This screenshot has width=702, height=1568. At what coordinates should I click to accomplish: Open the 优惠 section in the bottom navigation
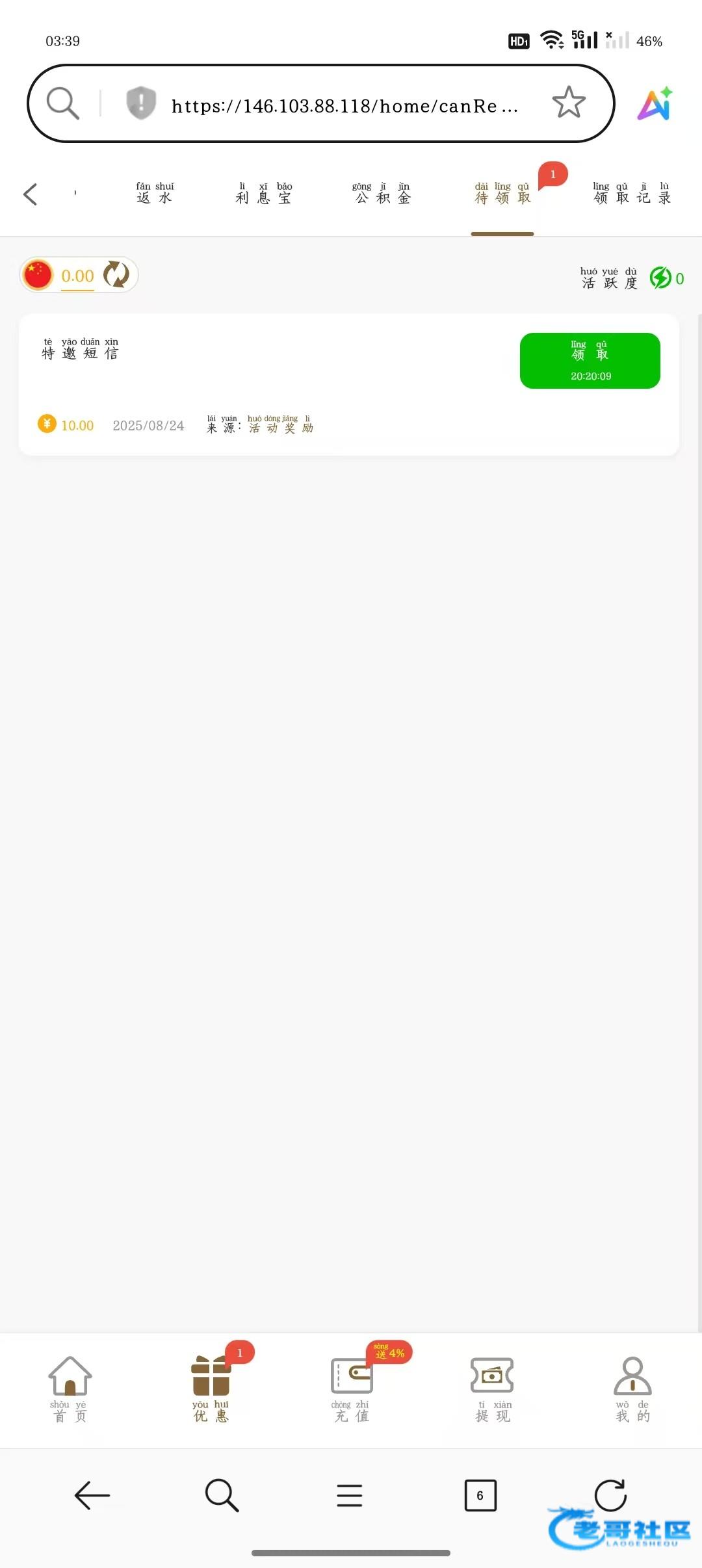[x=211, y=1389]
